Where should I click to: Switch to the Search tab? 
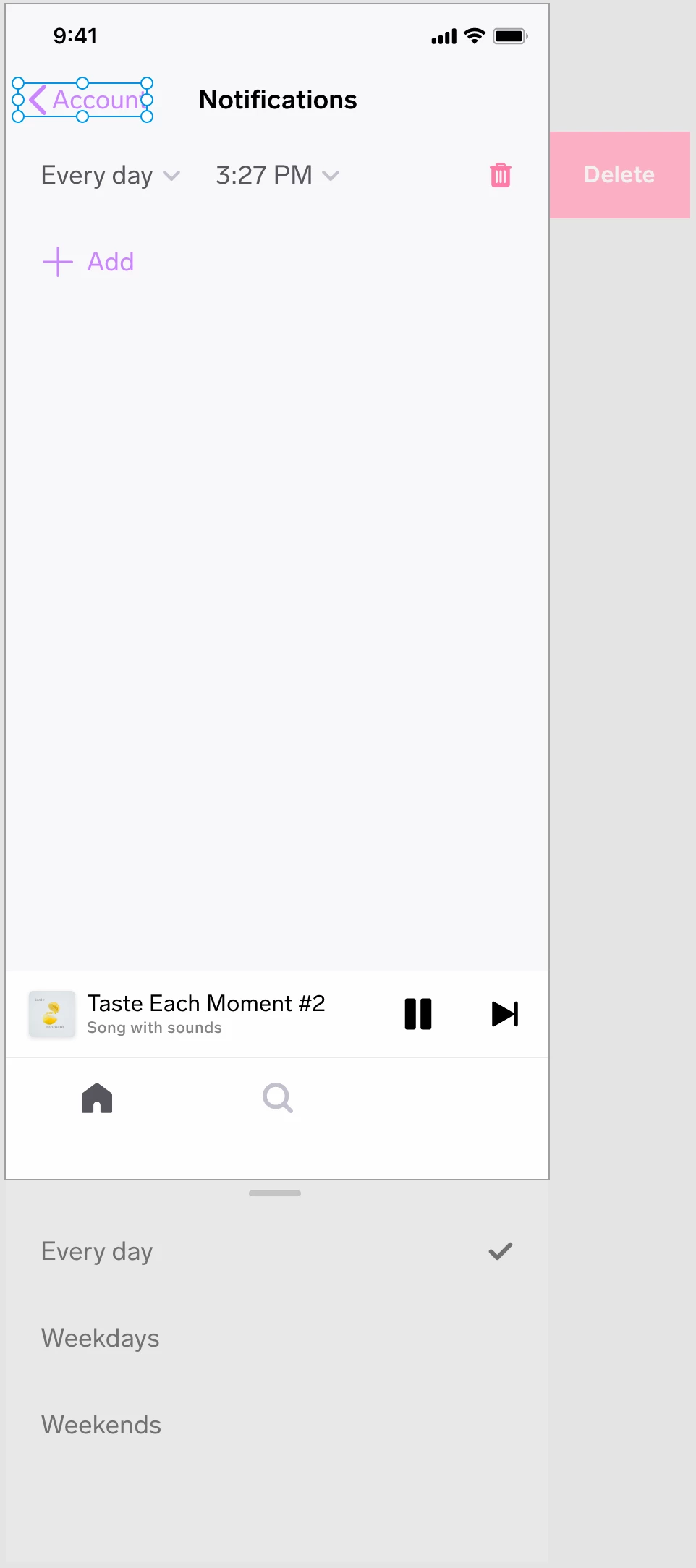(x=277, y=1098)
